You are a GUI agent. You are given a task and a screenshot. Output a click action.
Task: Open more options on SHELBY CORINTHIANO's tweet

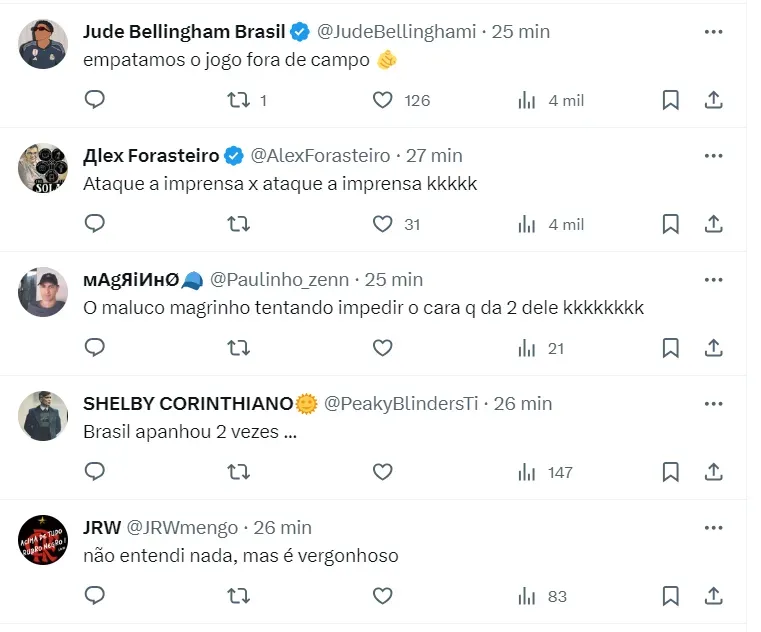(x=713, y=404)
